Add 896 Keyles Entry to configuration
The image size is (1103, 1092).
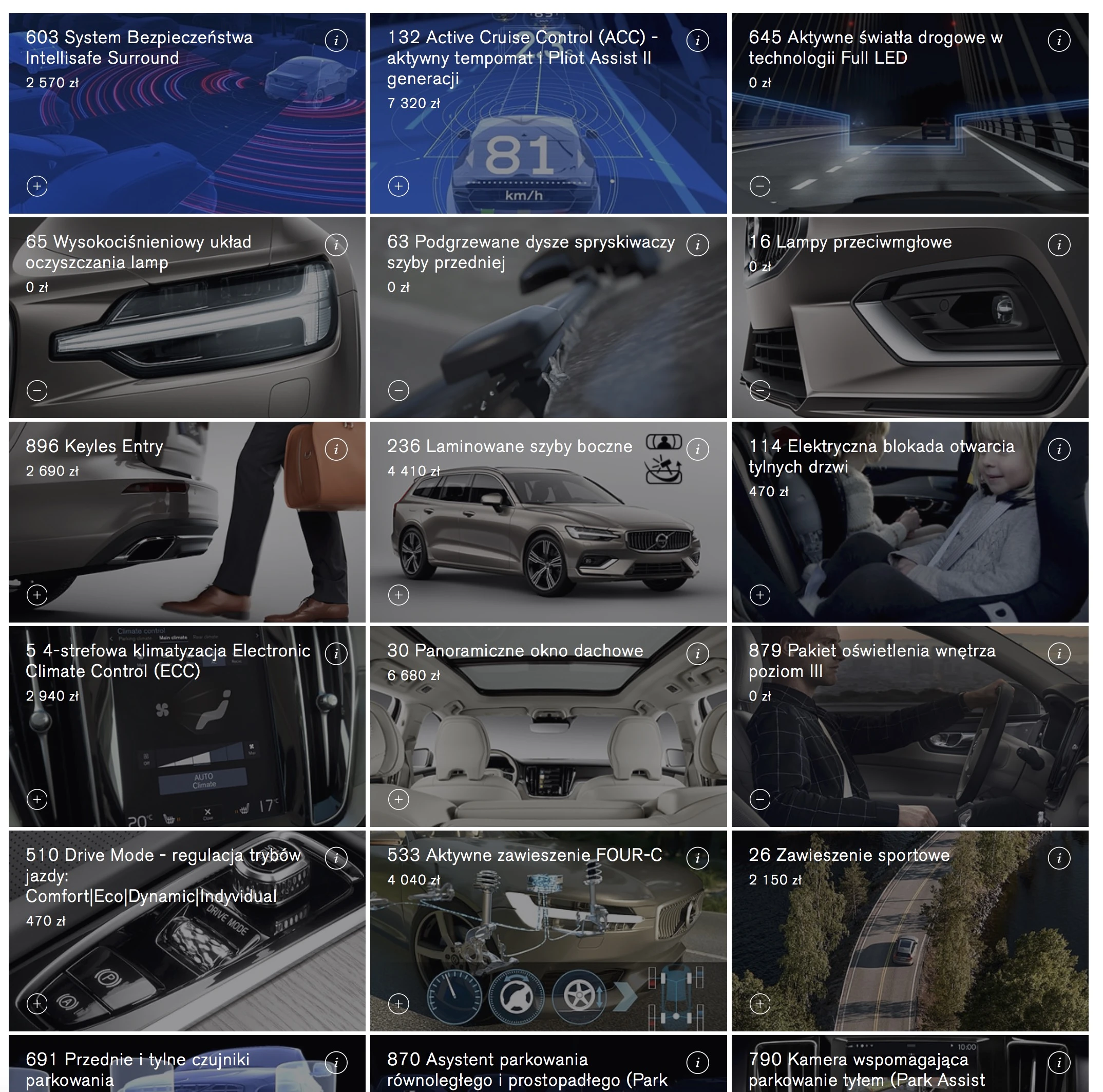[37, 595]
